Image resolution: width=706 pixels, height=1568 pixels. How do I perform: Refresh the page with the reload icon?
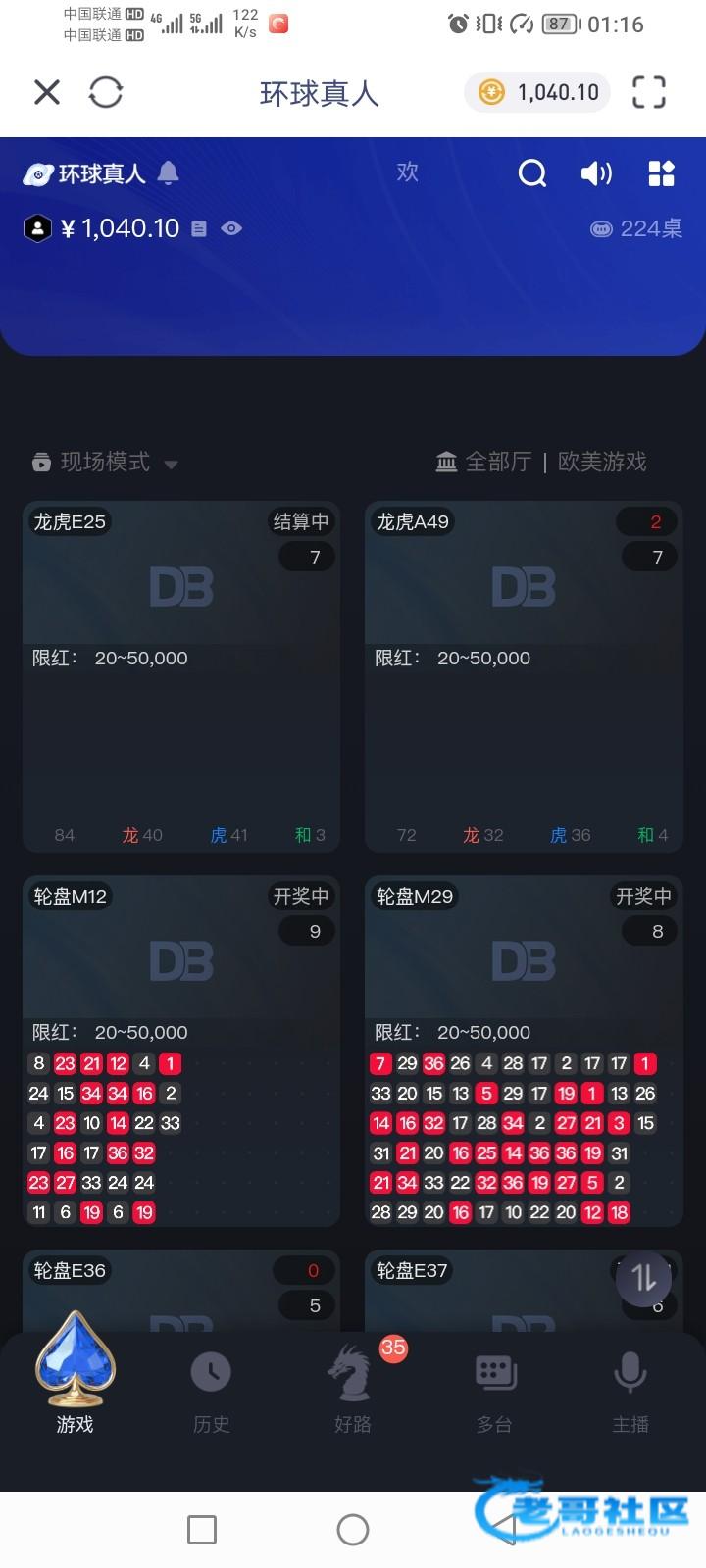106,92
